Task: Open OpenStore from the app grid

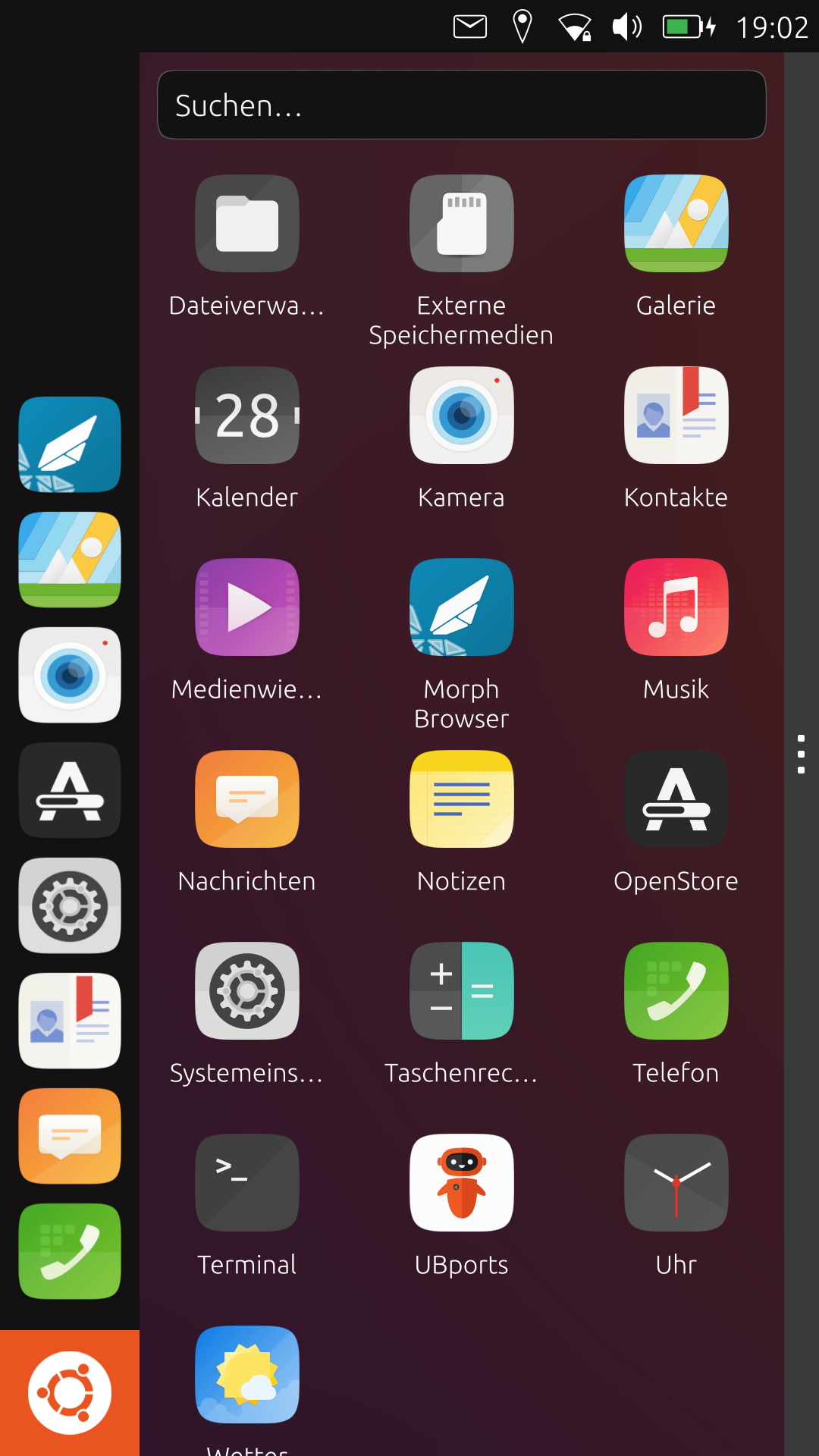Action: pyautogui.click(x=676, y=799)
